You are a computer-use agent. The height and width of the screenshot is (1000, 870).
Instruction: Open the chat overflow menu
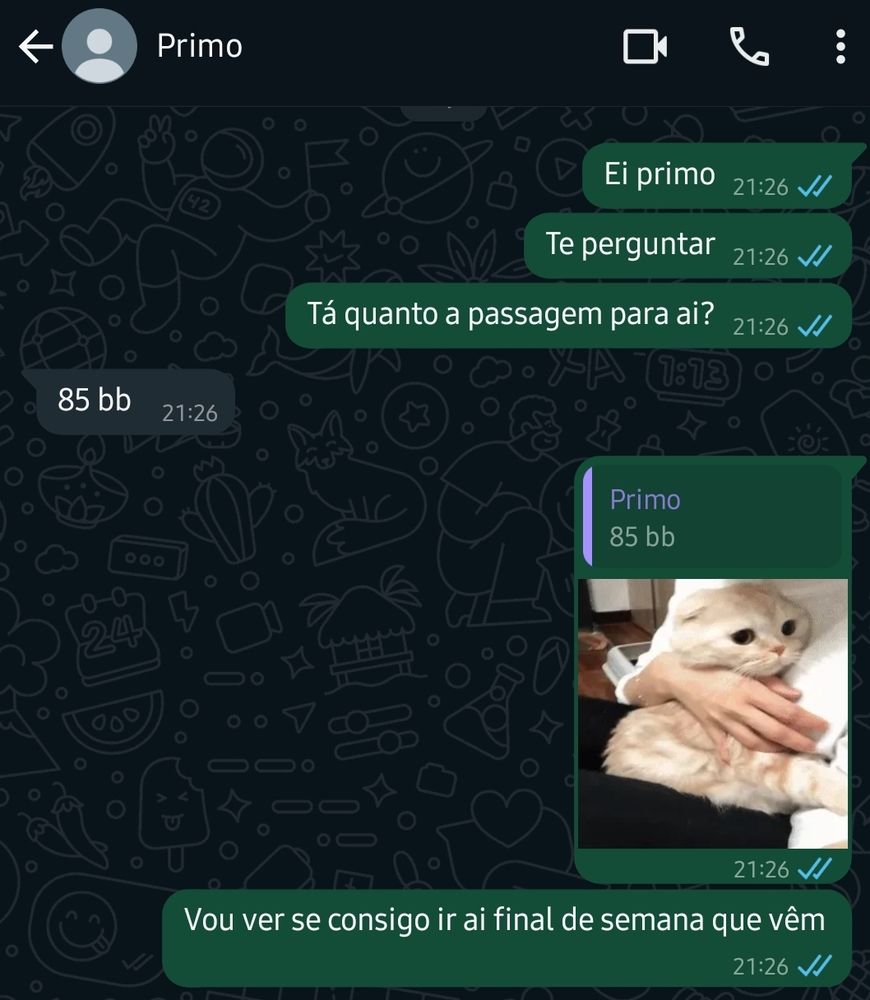838,46
